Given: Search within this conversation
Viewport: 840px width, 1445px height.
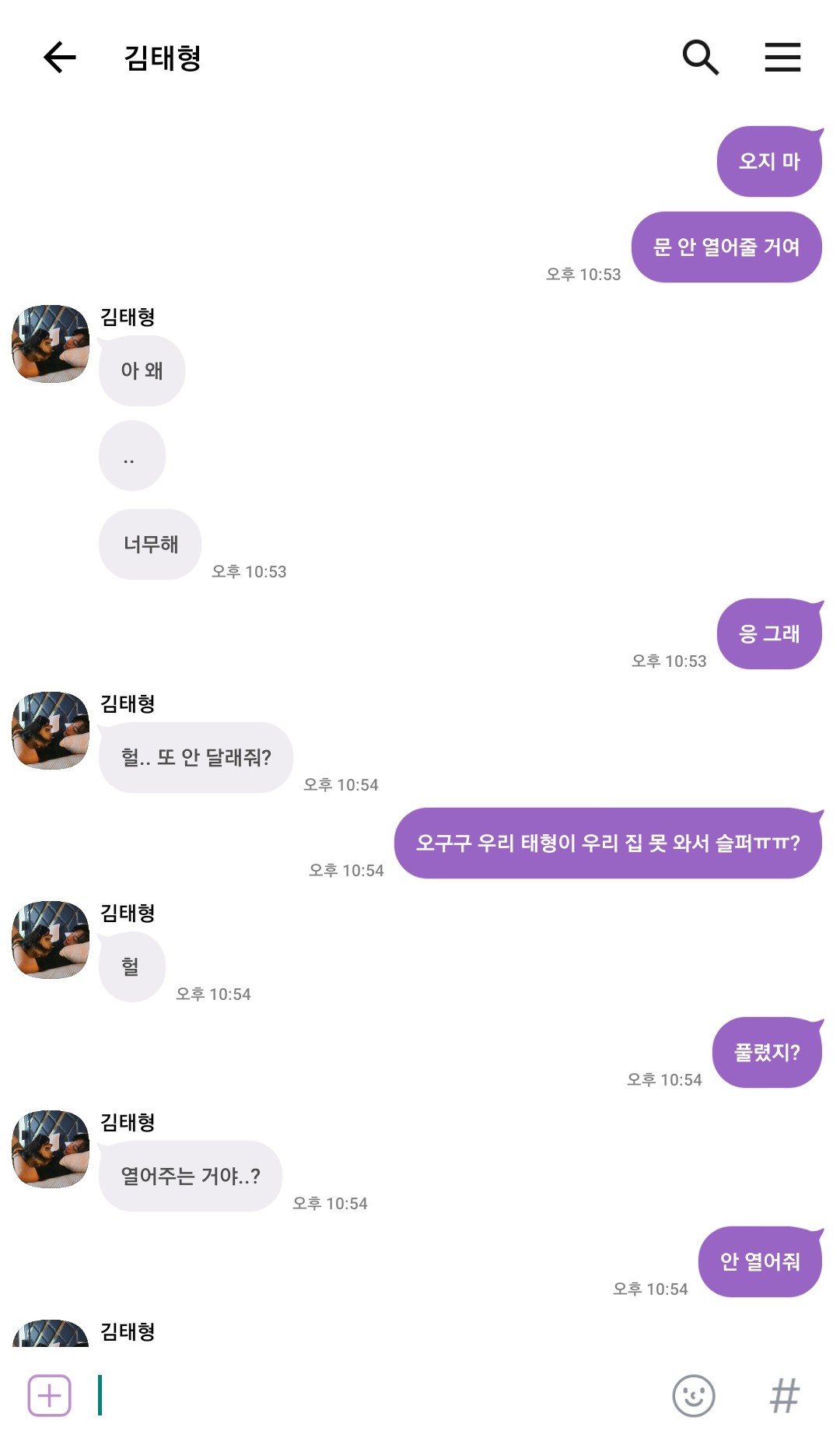Looking at the screenshot, I should pyautogui.click(x=700, y=58).
